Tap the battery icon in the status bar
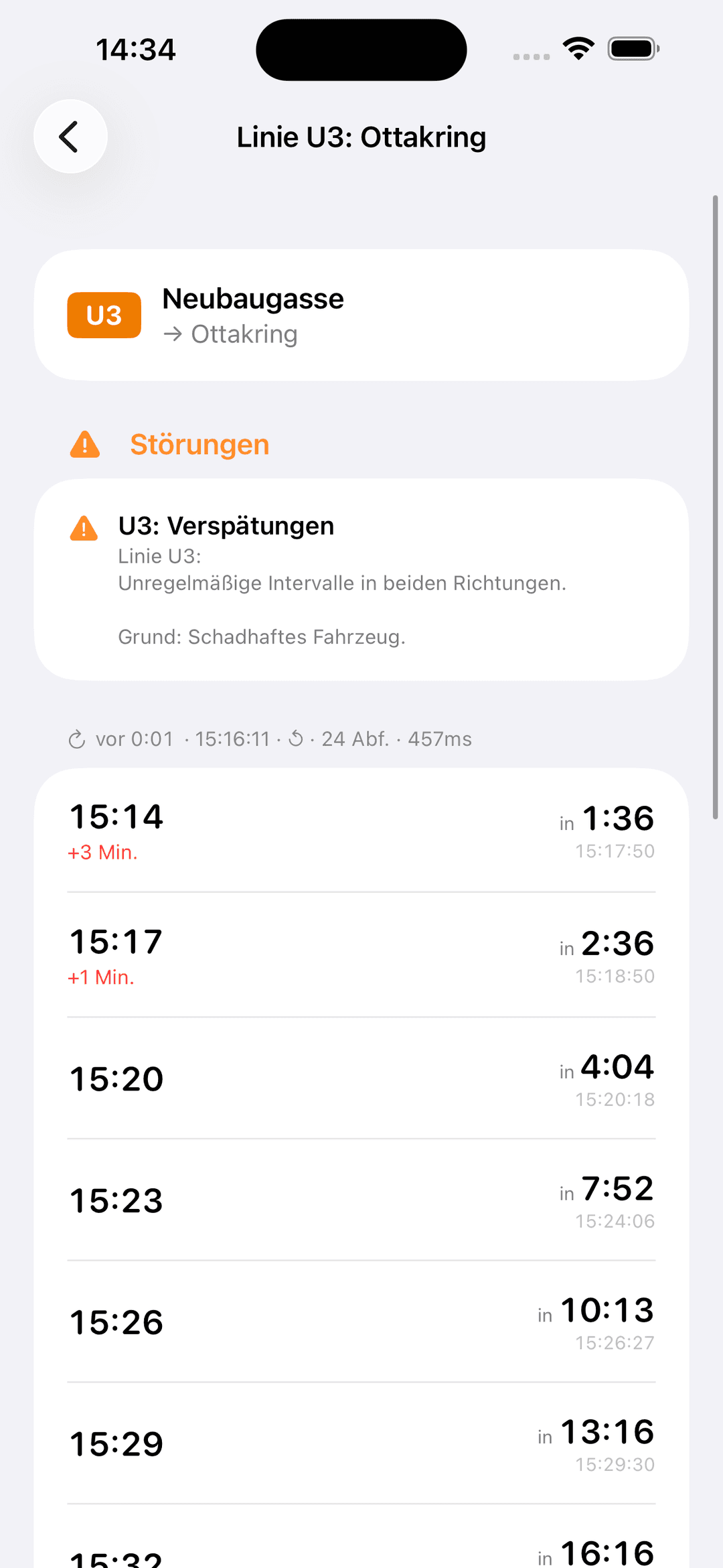Image resolution: width=723 pixels, height=1568 pixels. (x=631, y=48)
